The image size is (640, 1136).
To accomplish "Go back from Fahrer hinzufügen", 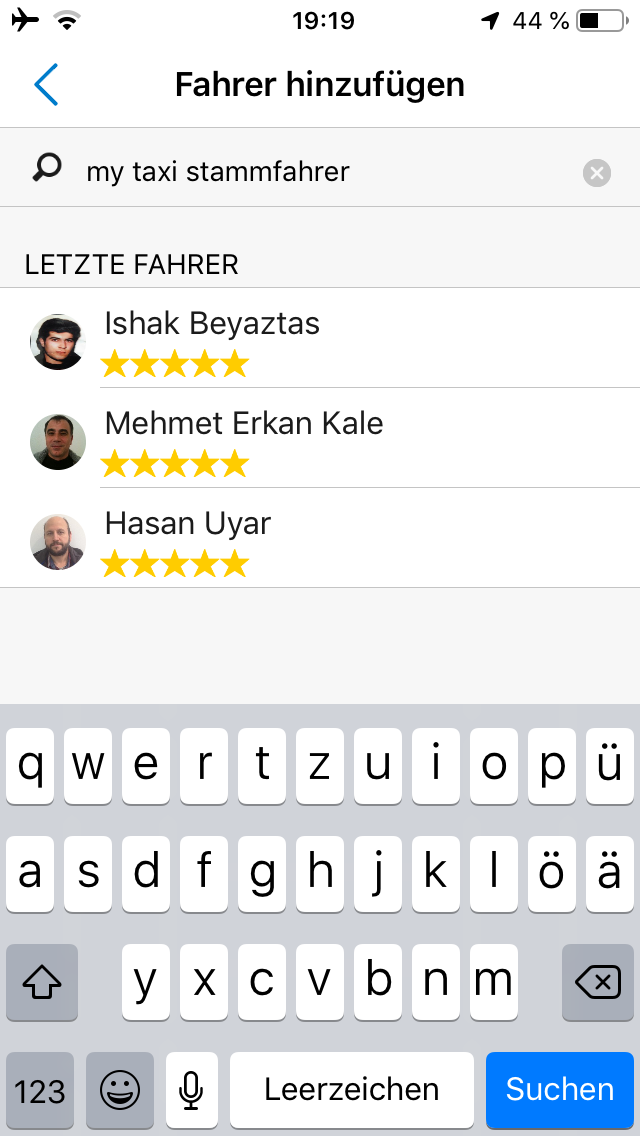I will 46,85.
